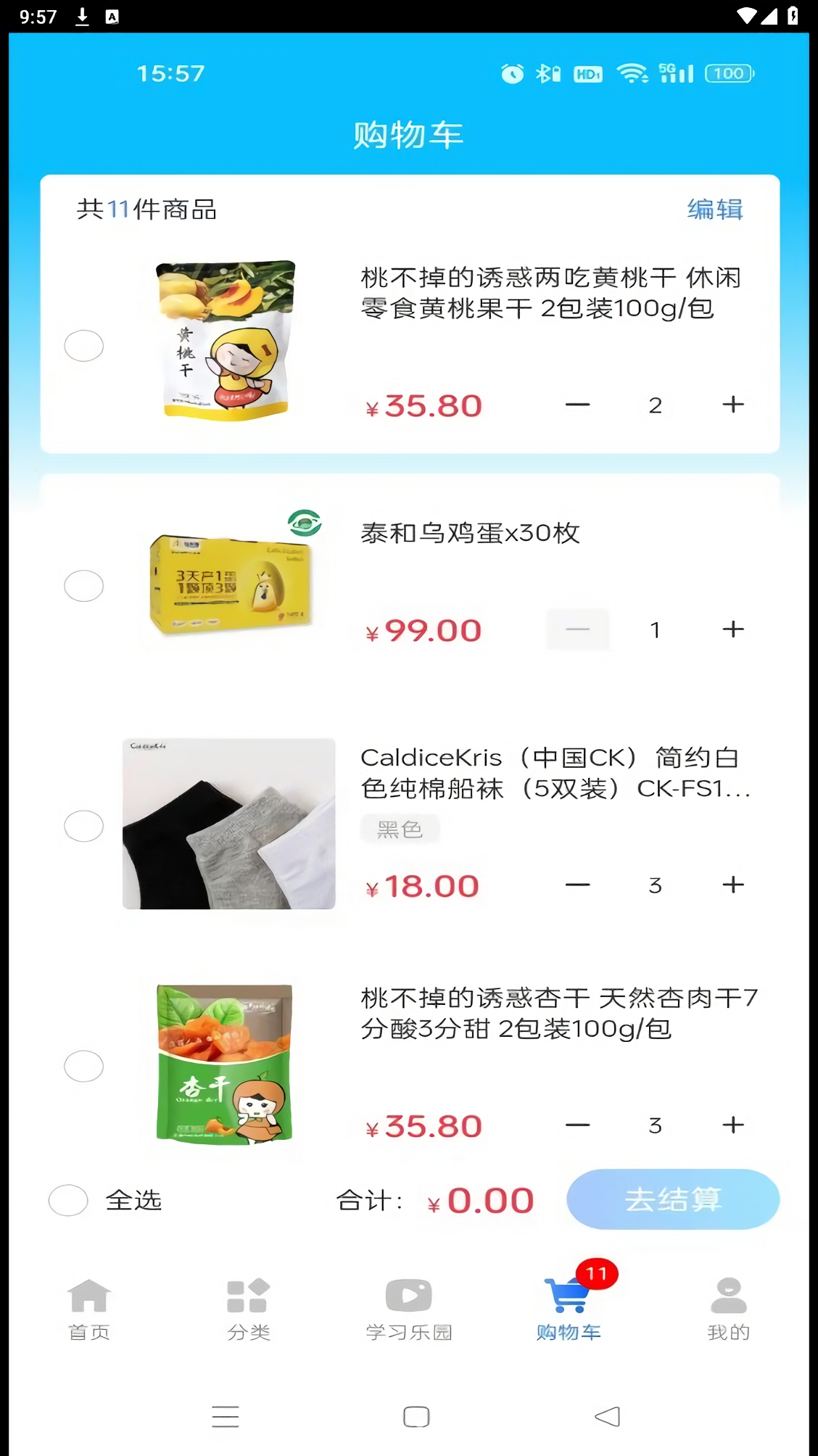
Task: Go to the 学习乐园 tab
Action: tap(409, 1309)
